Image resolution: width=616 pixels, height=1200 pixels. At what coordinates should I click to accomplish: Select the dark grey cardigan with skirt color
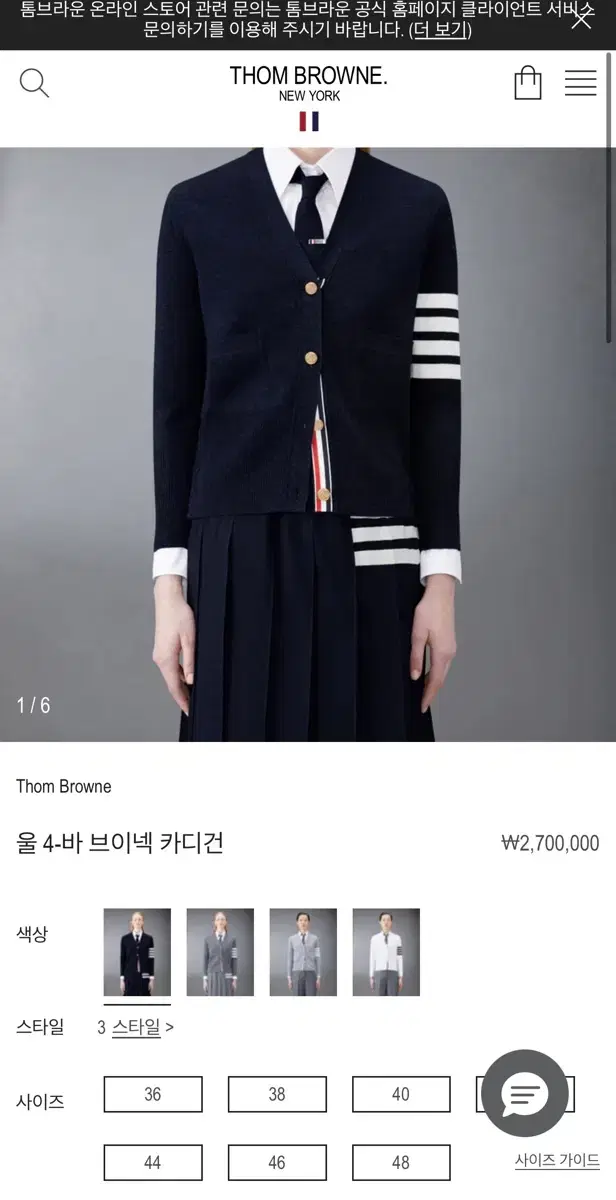click(x=220, y=952)
